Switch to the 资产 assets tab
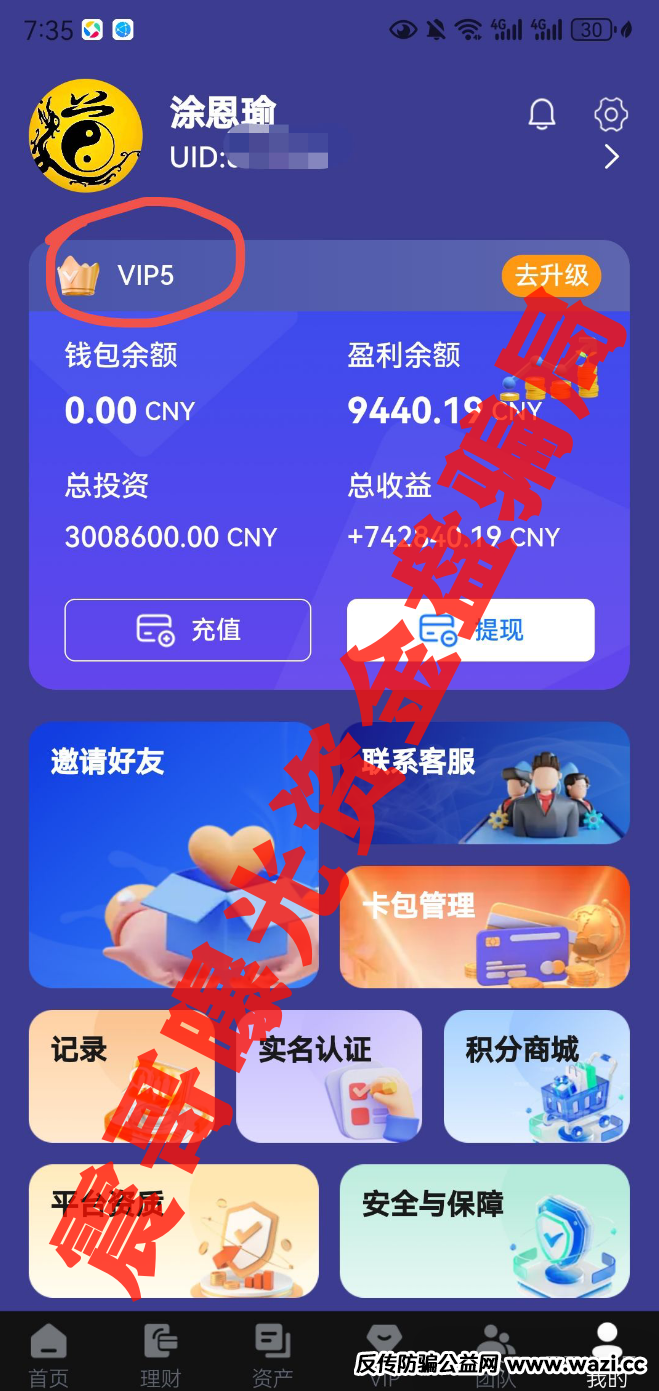 tap(272, 1354)
